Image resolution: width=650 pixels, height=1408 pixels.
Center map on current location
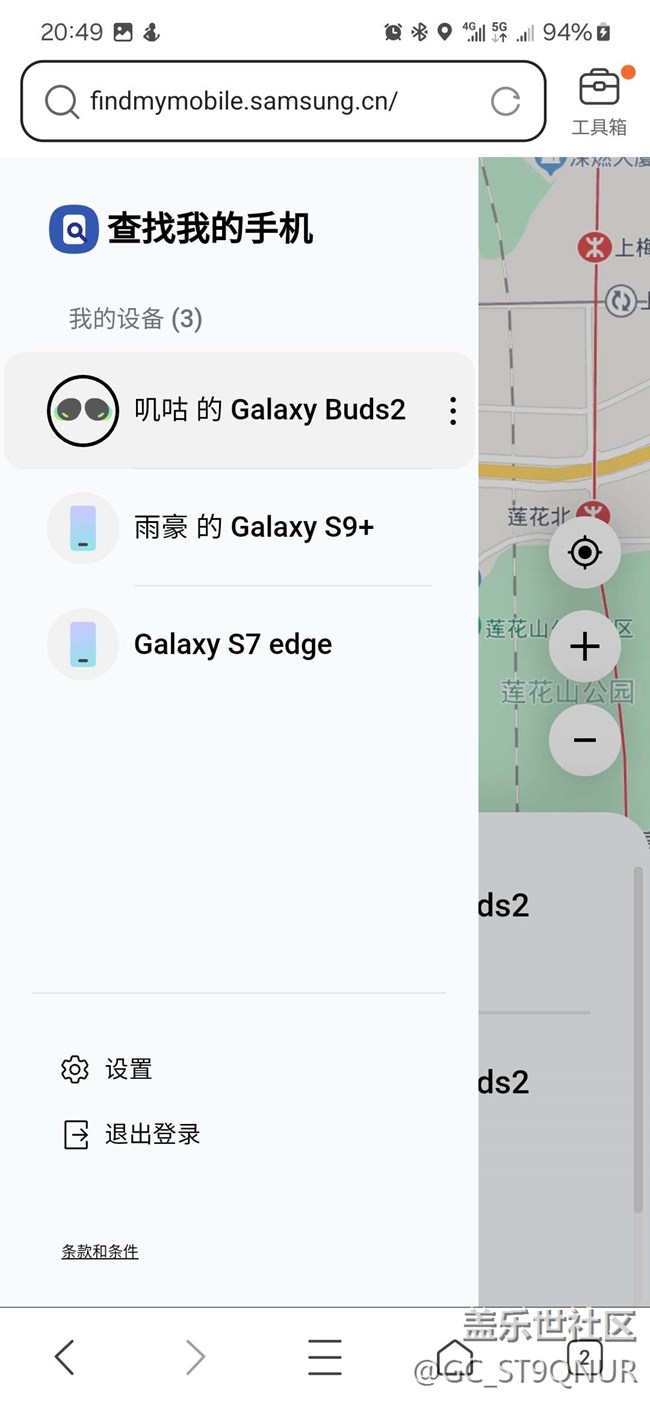pyautogui.click(x=585, y=553)
